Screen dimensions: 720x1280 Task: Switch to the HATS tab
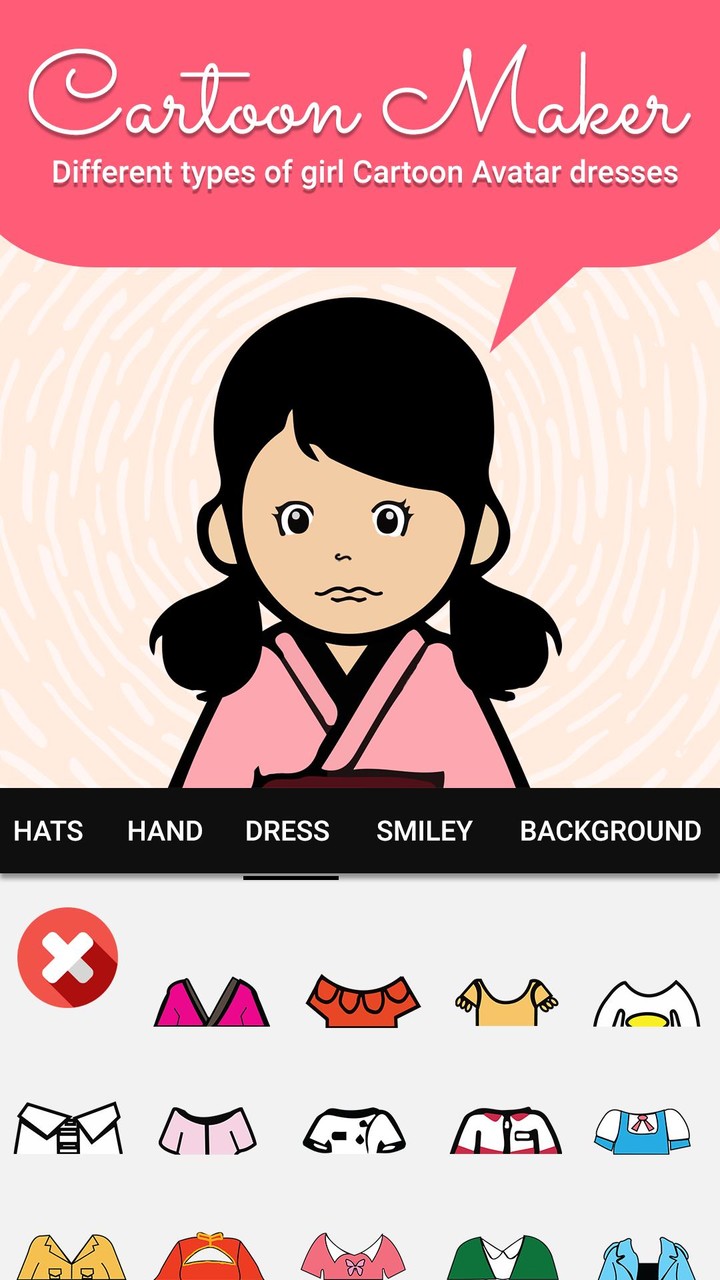point(48,831)
